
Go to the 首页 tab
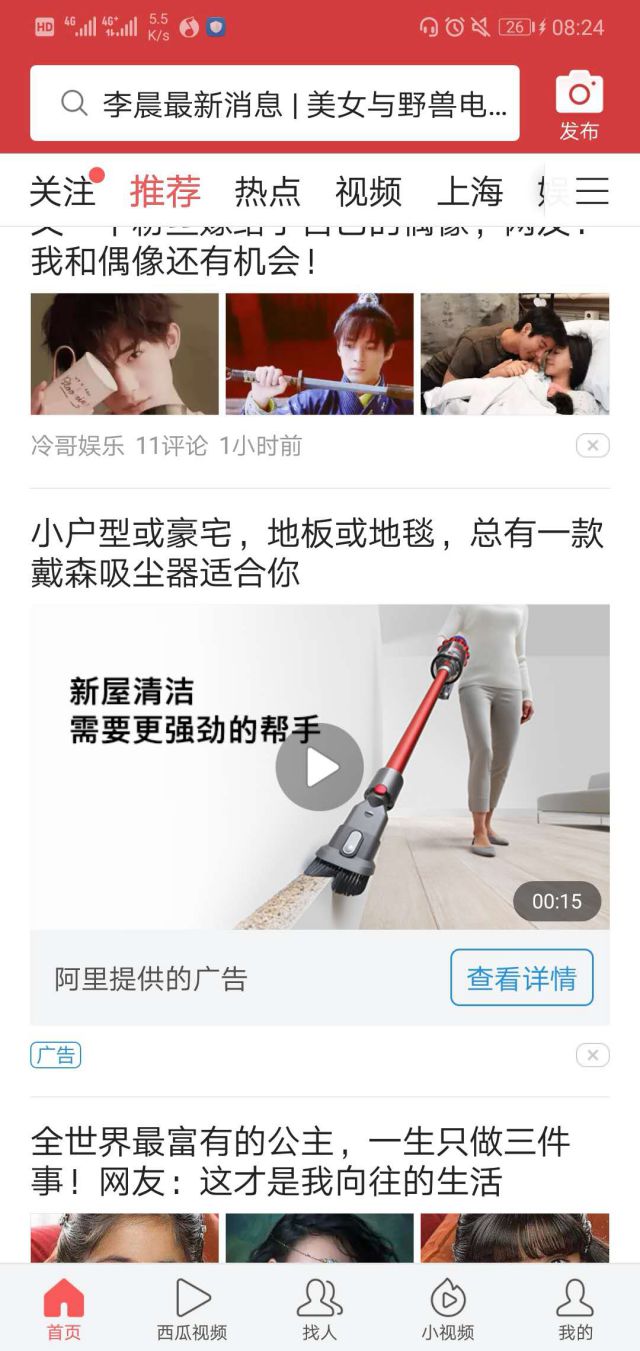coord(64,1309)
